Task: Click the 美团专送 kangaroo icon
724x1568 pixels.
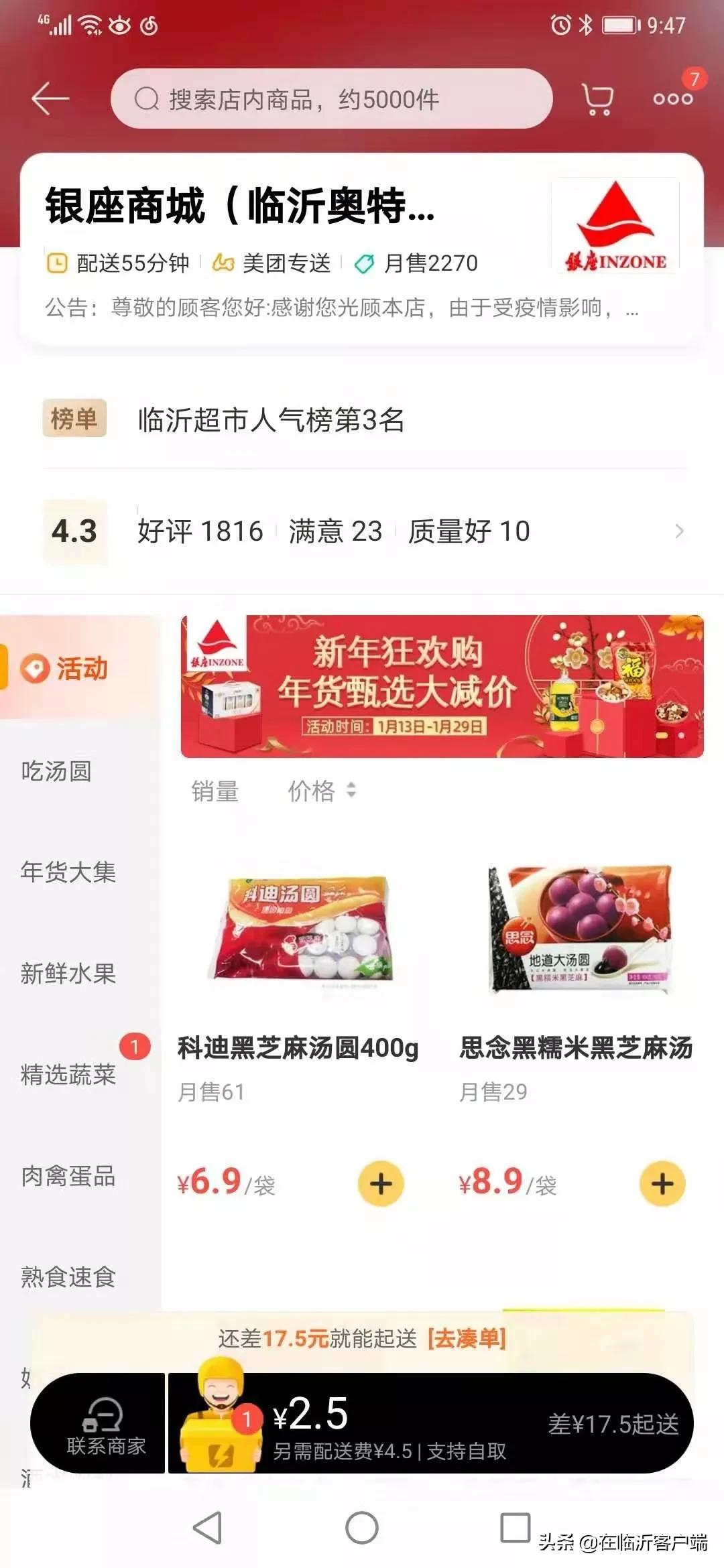Action: tap(223, 263)
